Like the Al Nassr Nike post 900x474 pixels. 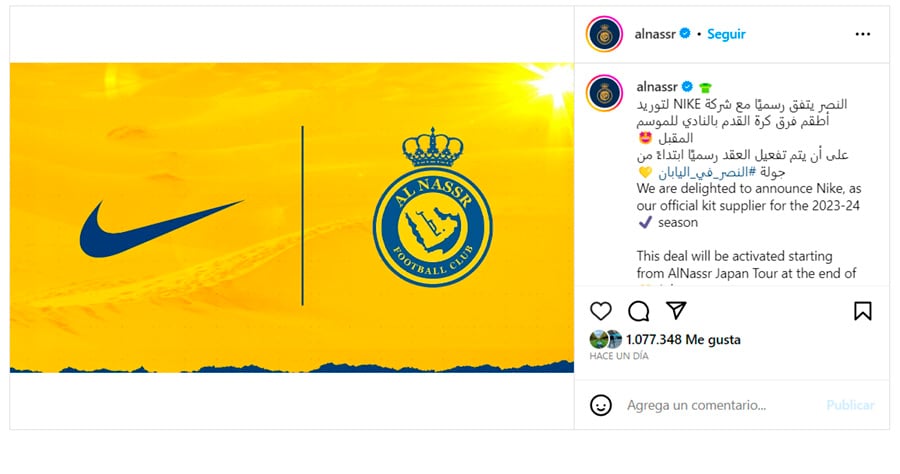point(601,311)
